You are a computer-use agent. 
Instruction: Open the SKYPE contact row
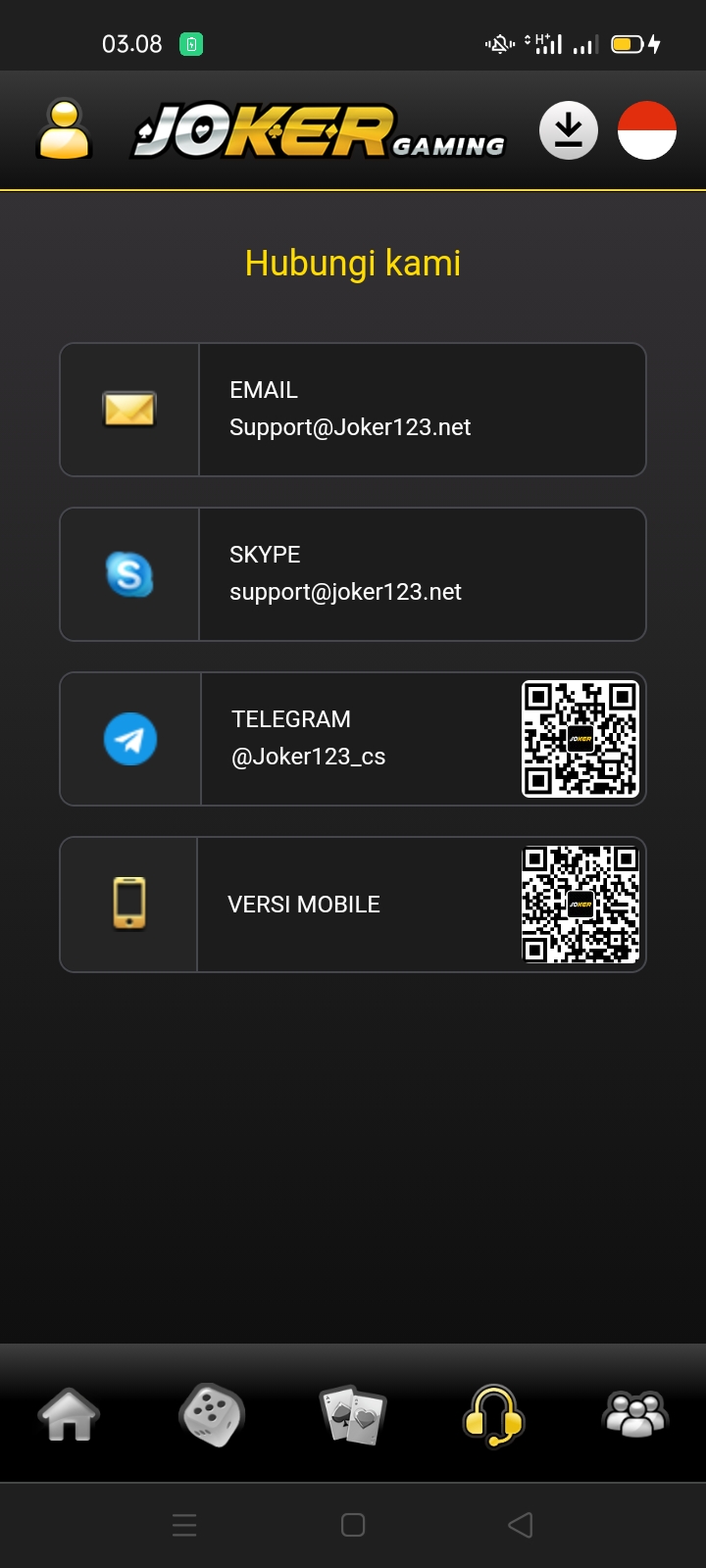353,574
